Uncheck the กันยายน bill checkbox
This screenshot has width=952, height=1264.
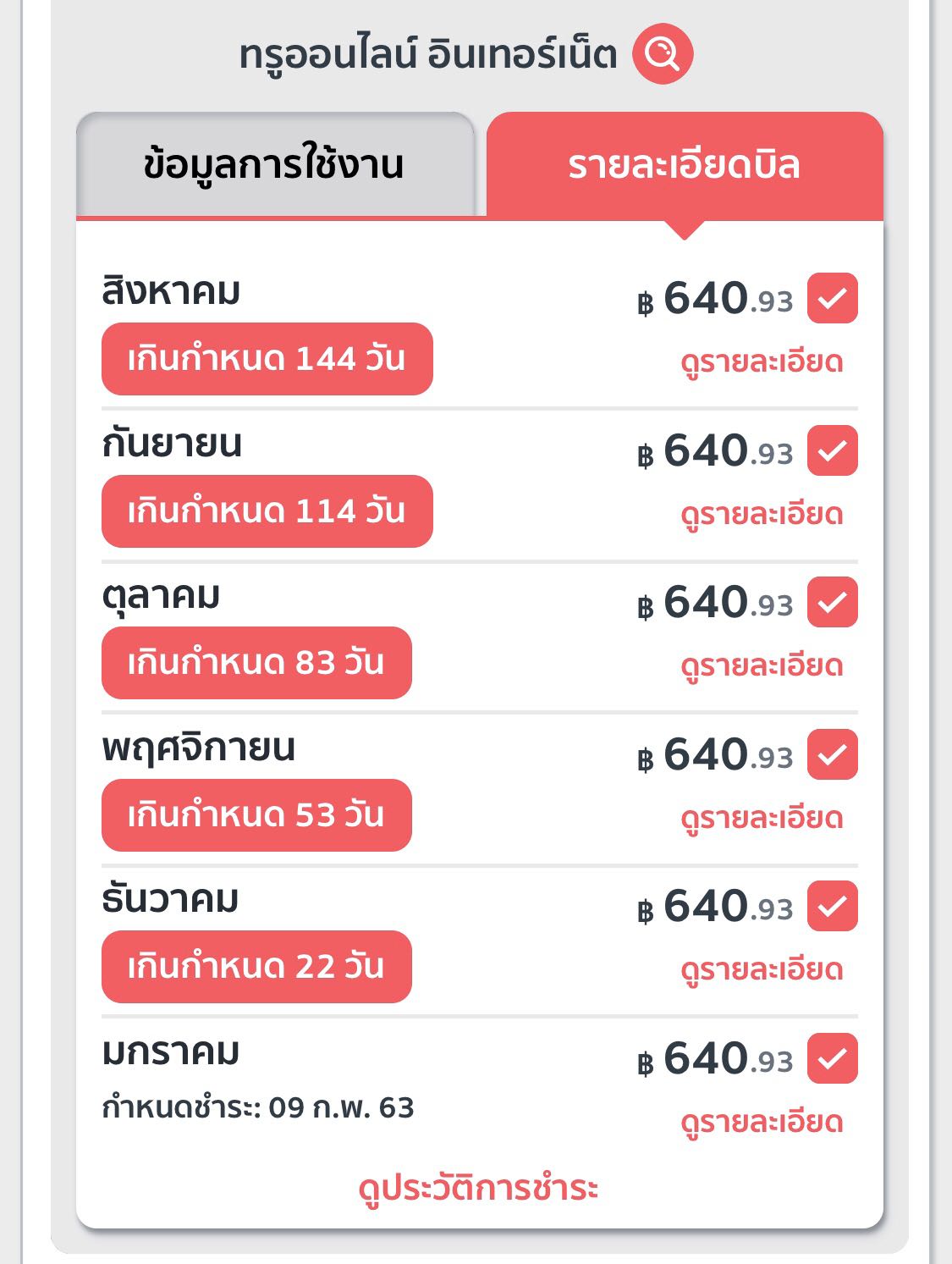click(x=832, y=450)
